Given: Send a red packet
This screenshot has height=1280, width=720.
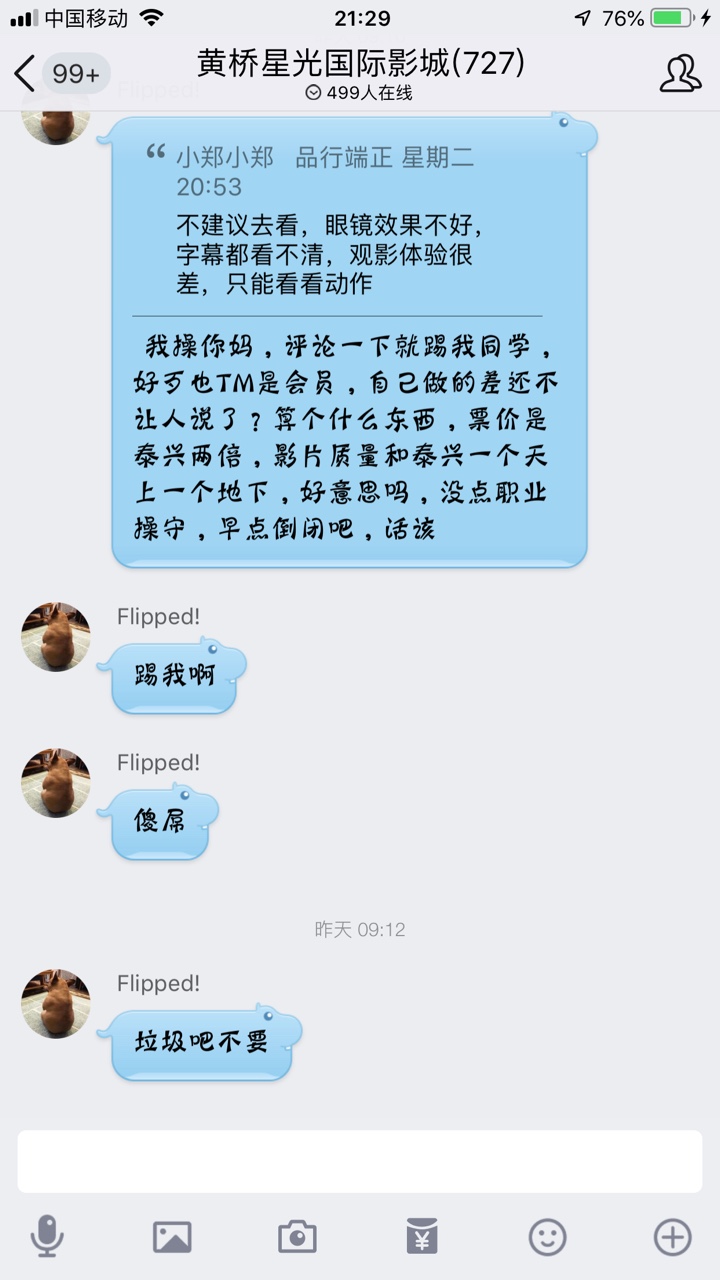Looking at the screenshot, I should (422, 1237).
